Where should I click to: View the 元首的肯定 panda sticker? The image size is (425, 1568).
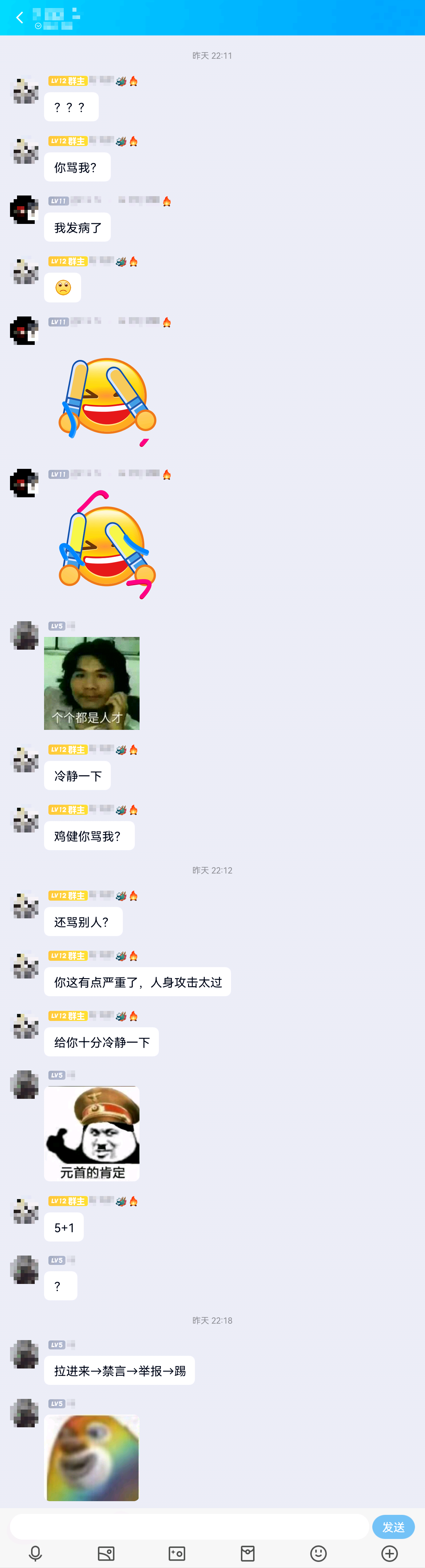(92, 1133)
